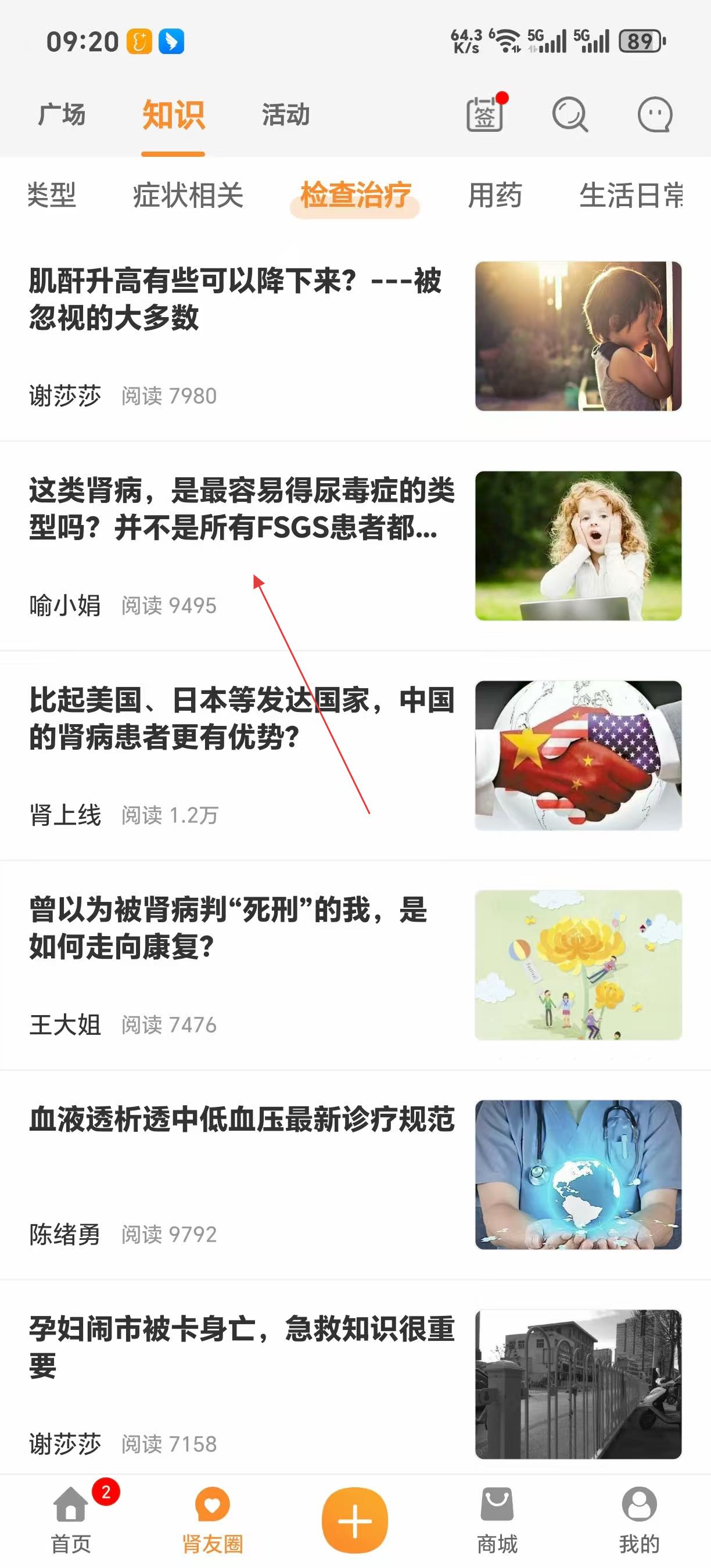This screenshot has height=1568, width=711.
Task: Select the 症状相关 category
Action: [188, 195]
